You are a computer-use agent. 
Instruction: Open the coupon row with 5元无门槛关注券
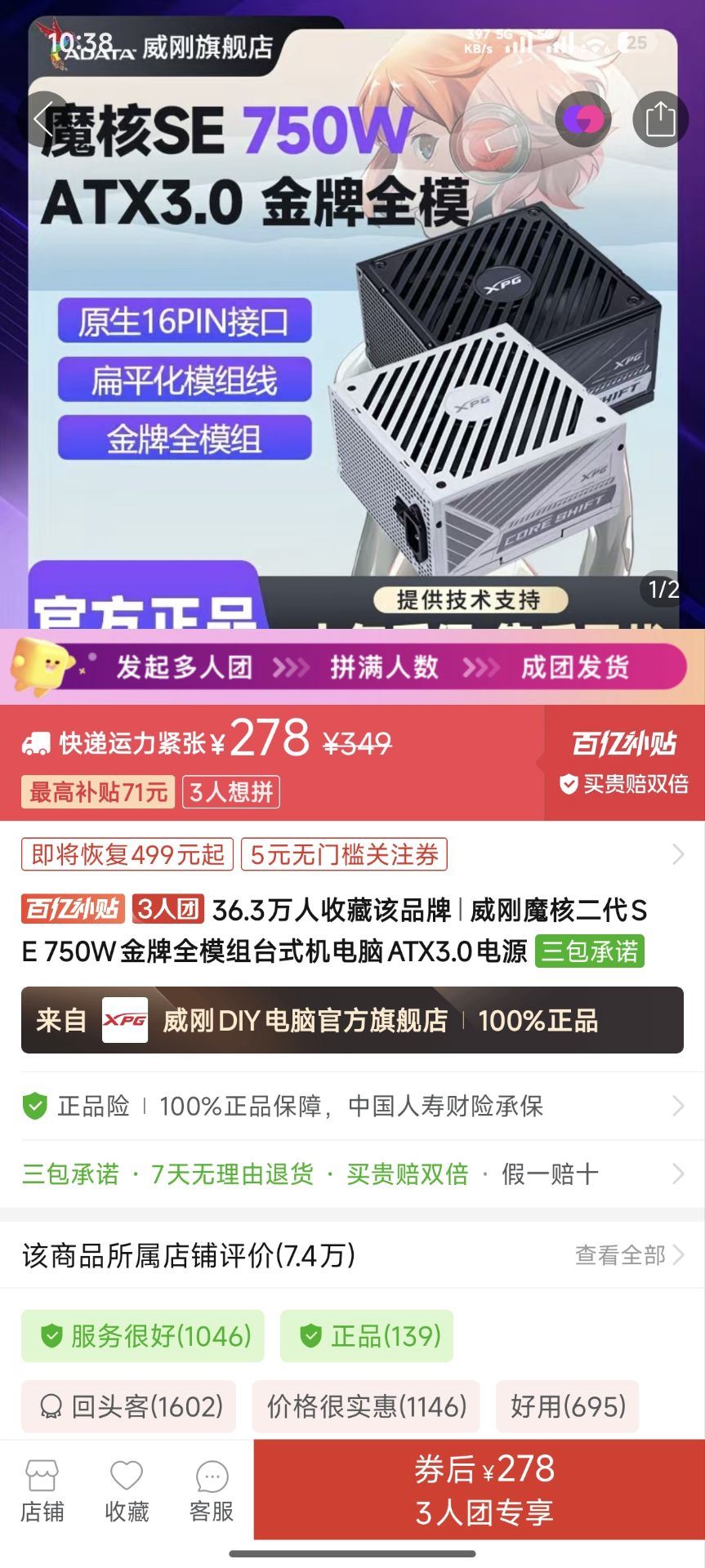351,854
